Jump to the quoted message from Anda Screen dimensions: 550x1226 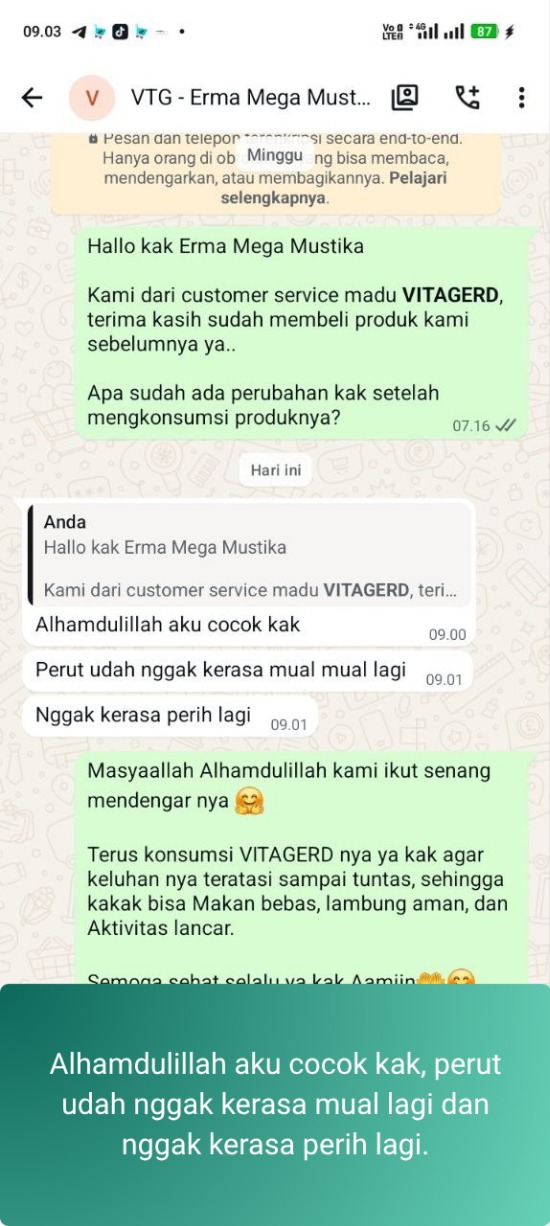point(247,556)
